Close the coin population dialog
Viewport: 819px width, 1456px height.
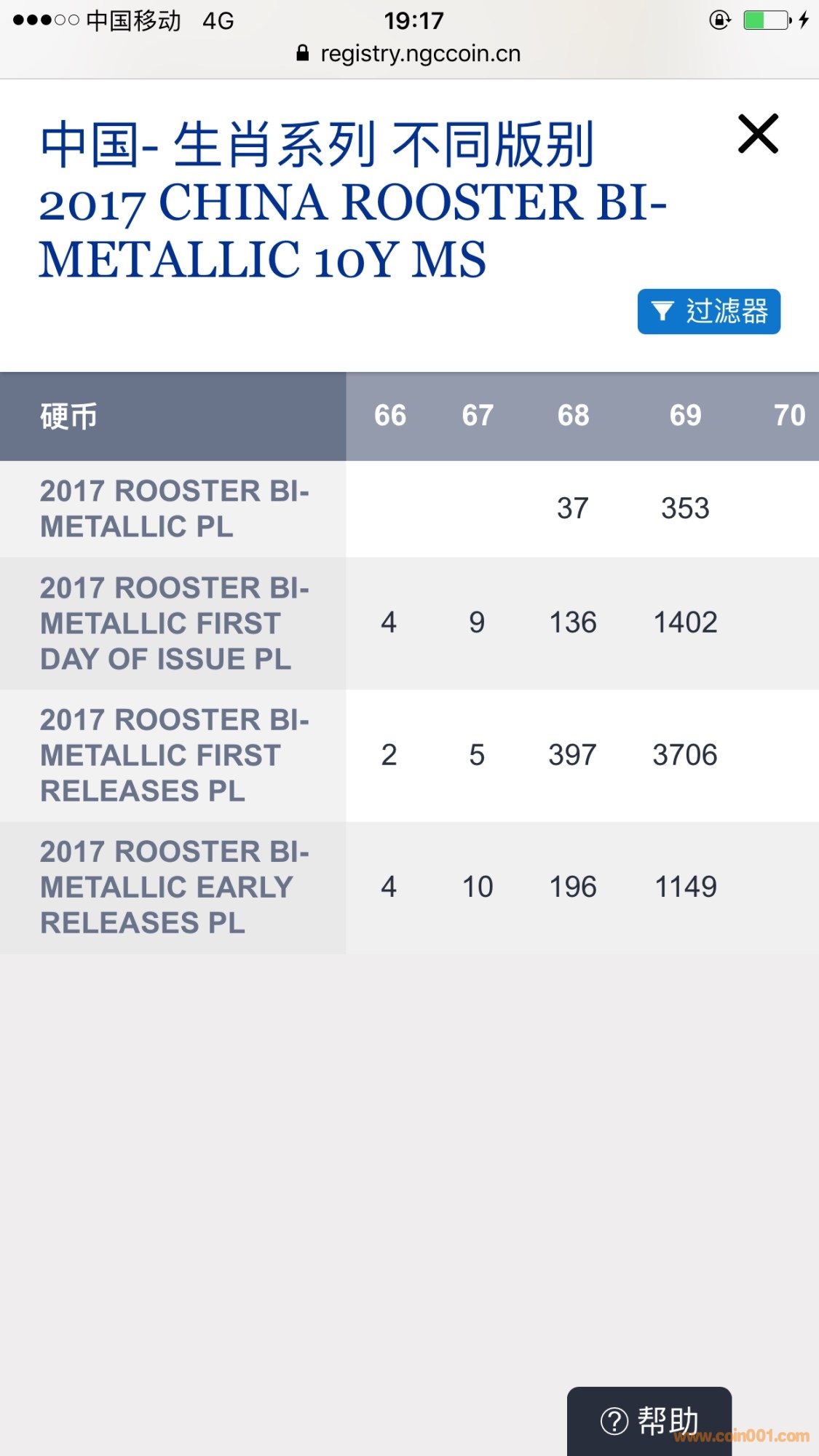(x=758, y=134)
